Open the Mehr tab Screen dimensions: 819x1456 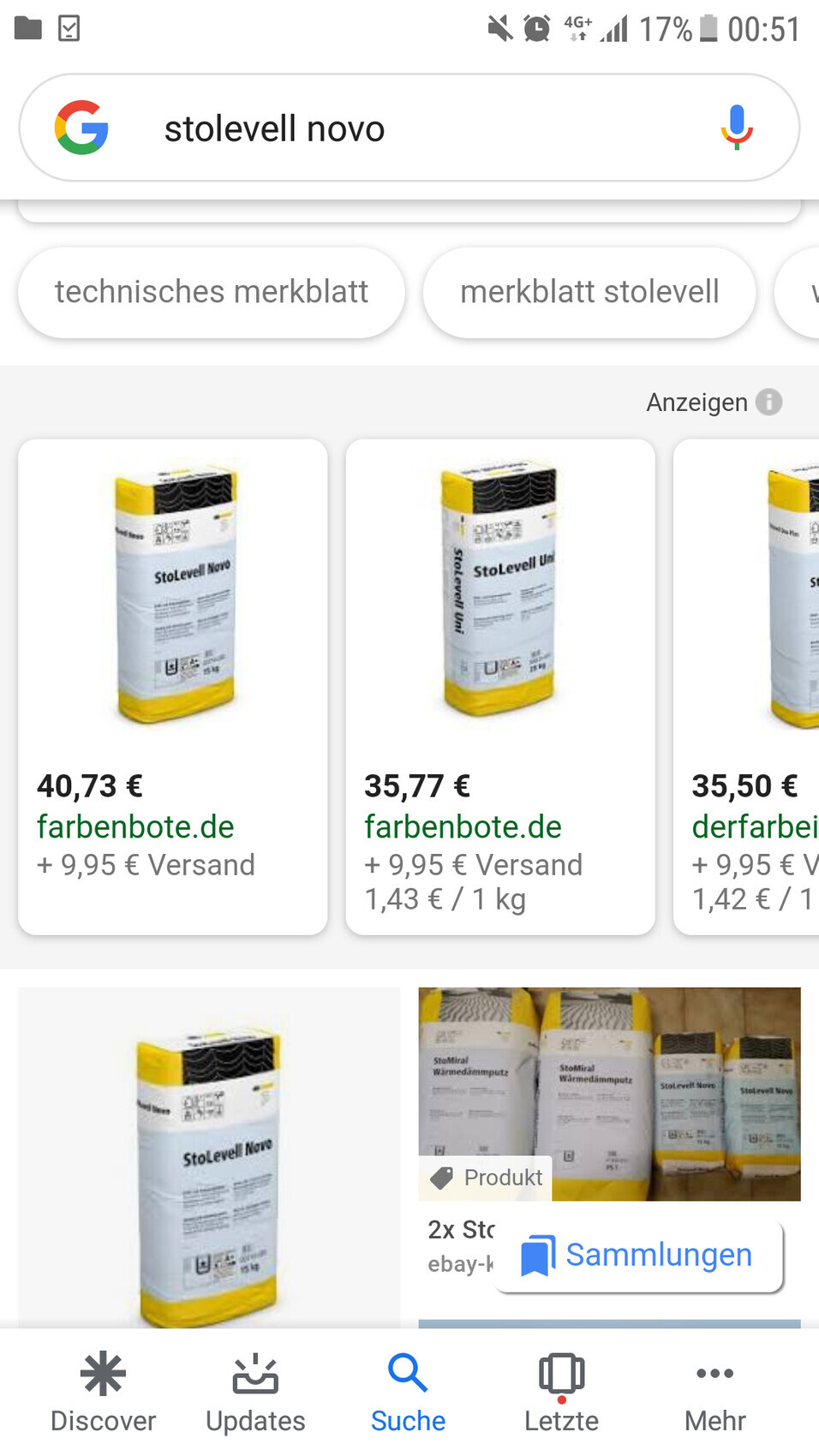click(x=714, y=1393)
